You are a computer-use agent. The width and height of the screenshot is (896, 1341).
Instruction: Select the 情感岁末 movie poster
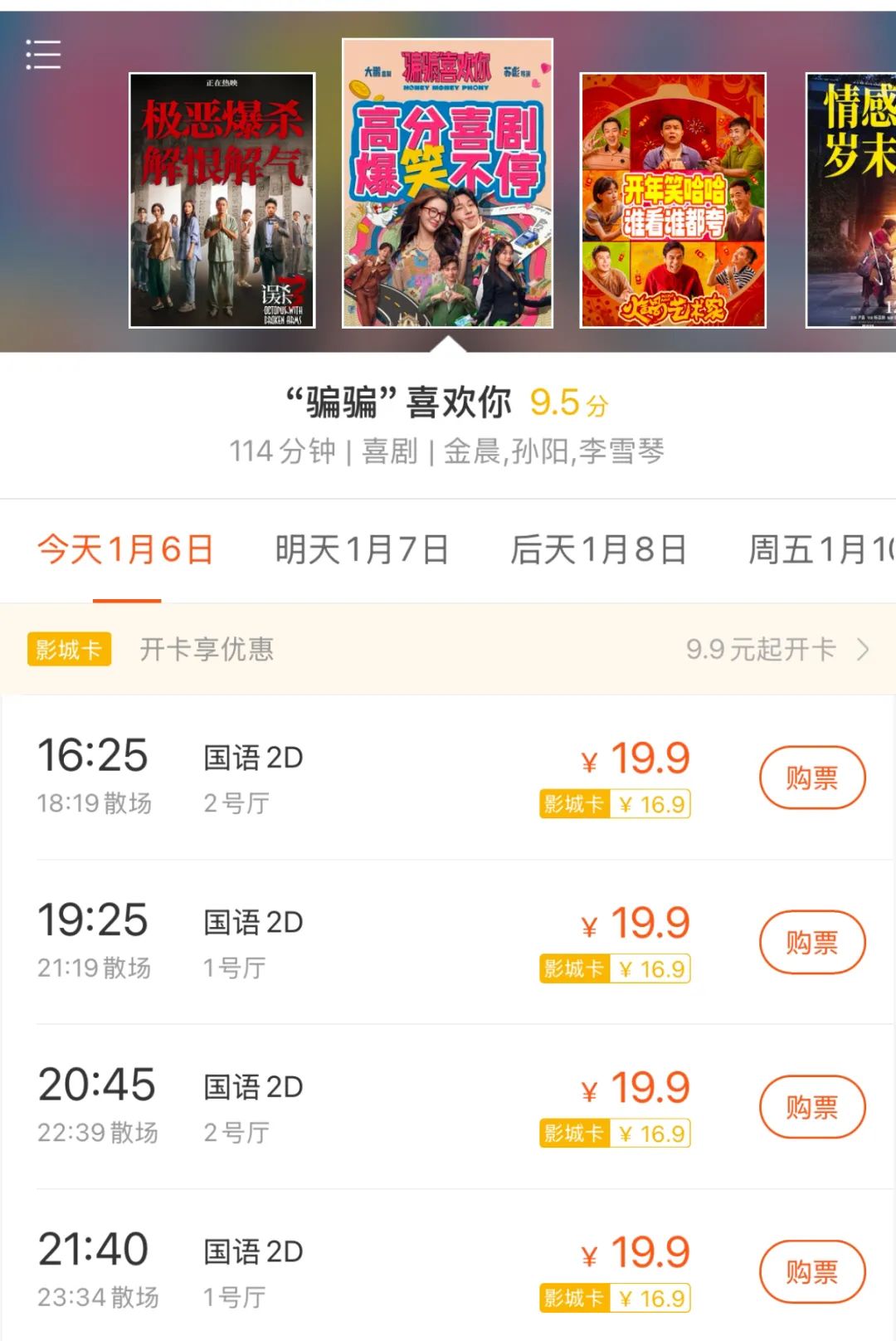coord(852,200)
